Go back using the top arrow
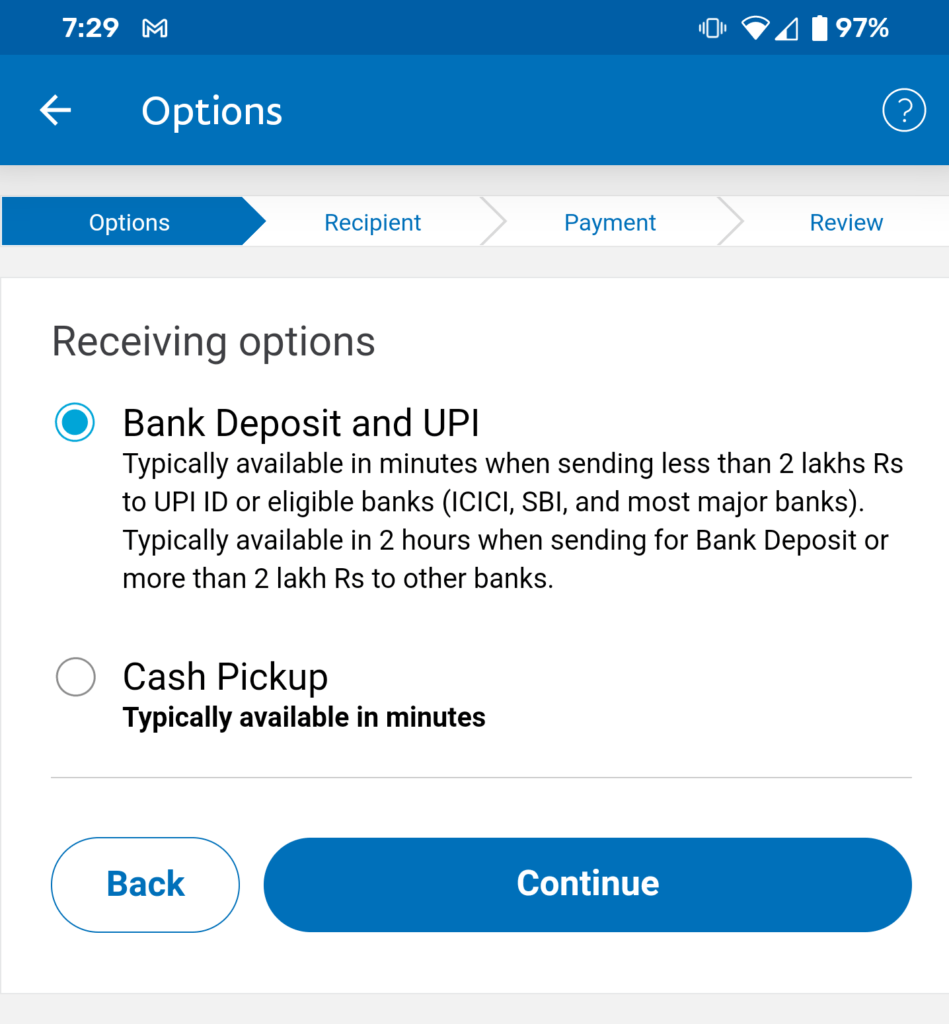Screen dimensions: 949x1024 click(55, 110)
